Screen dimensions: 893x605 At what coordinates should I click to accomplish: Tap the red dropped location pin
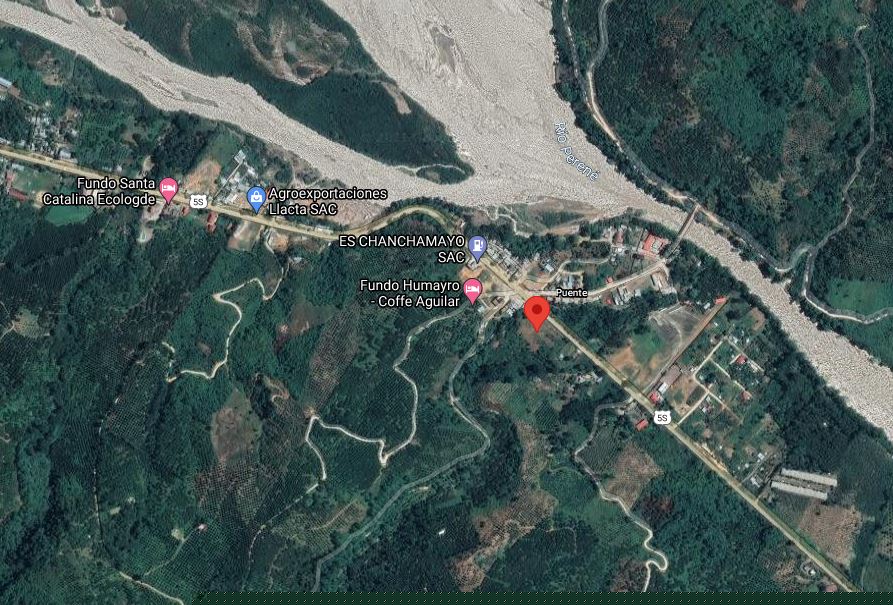537,312
